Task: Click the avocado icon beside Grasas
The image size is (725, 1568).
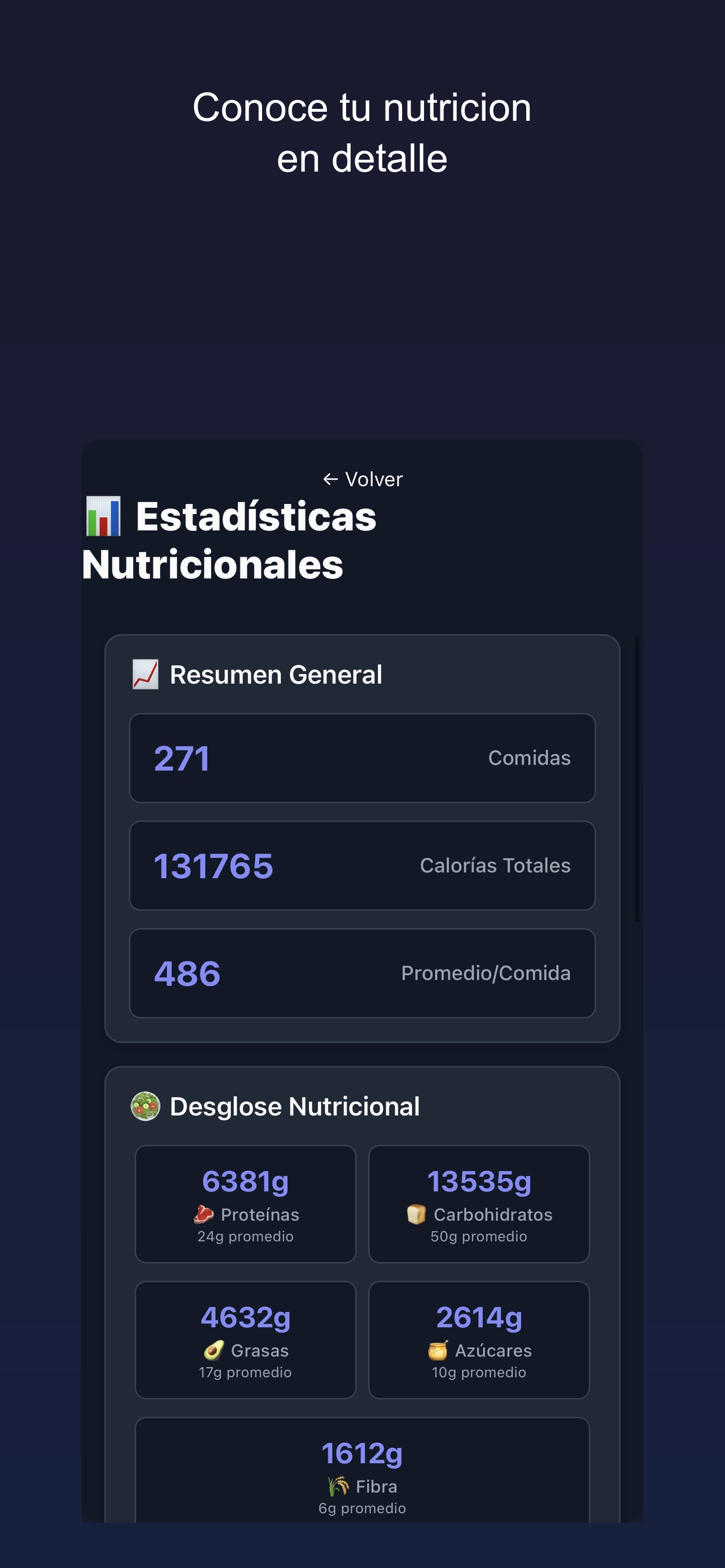Action: [213, 1350]
